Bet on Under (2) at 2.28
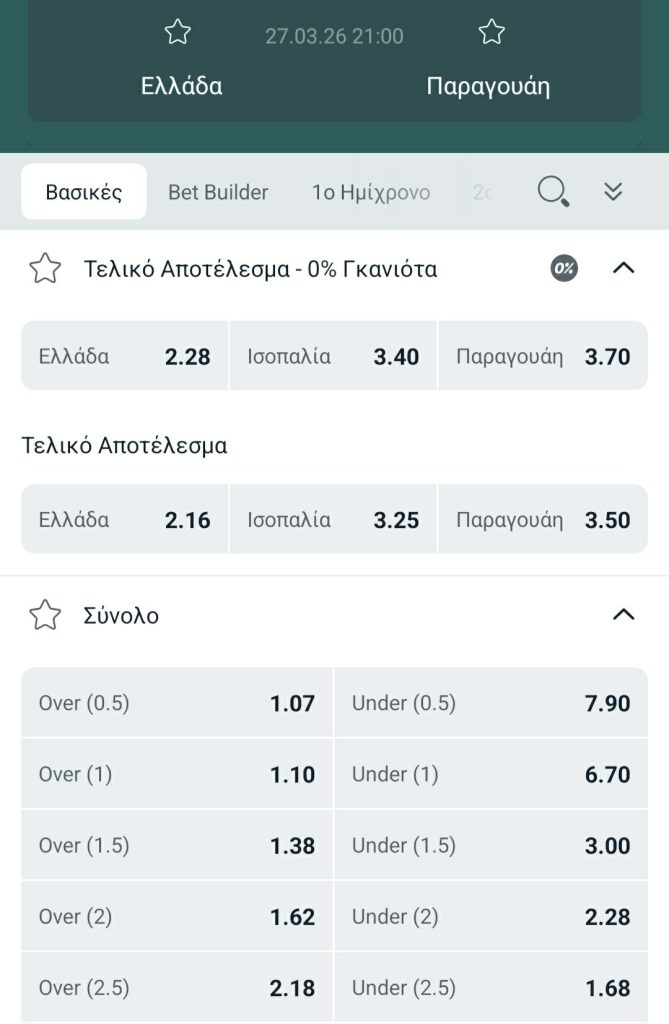 (491, 916)
